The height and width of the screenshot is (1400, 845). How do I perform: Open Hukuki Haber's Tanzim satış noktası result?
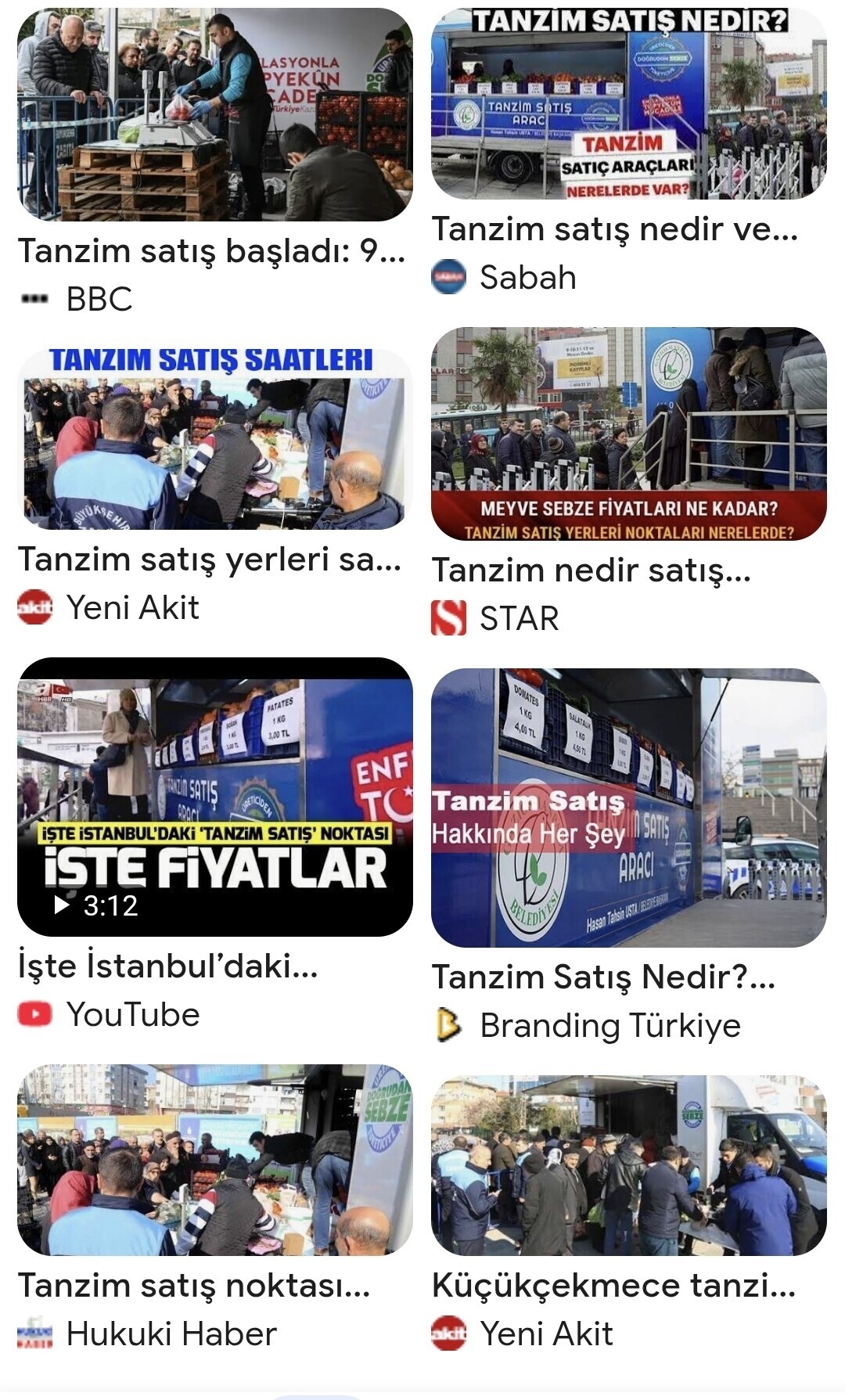214,1160
